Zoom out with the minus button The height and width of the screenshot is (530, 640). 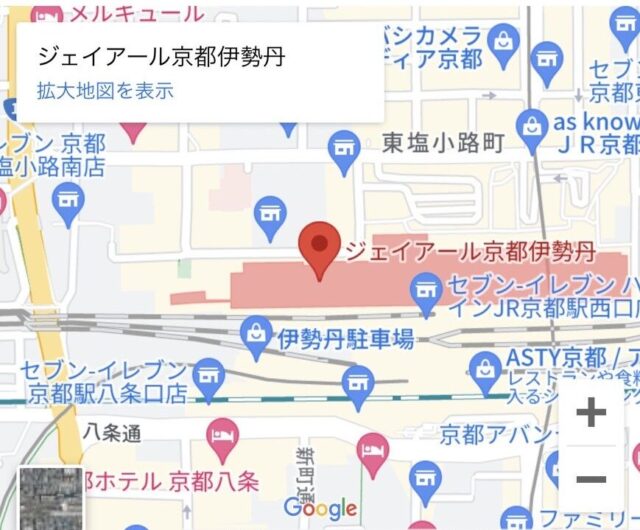coord(591,479)
